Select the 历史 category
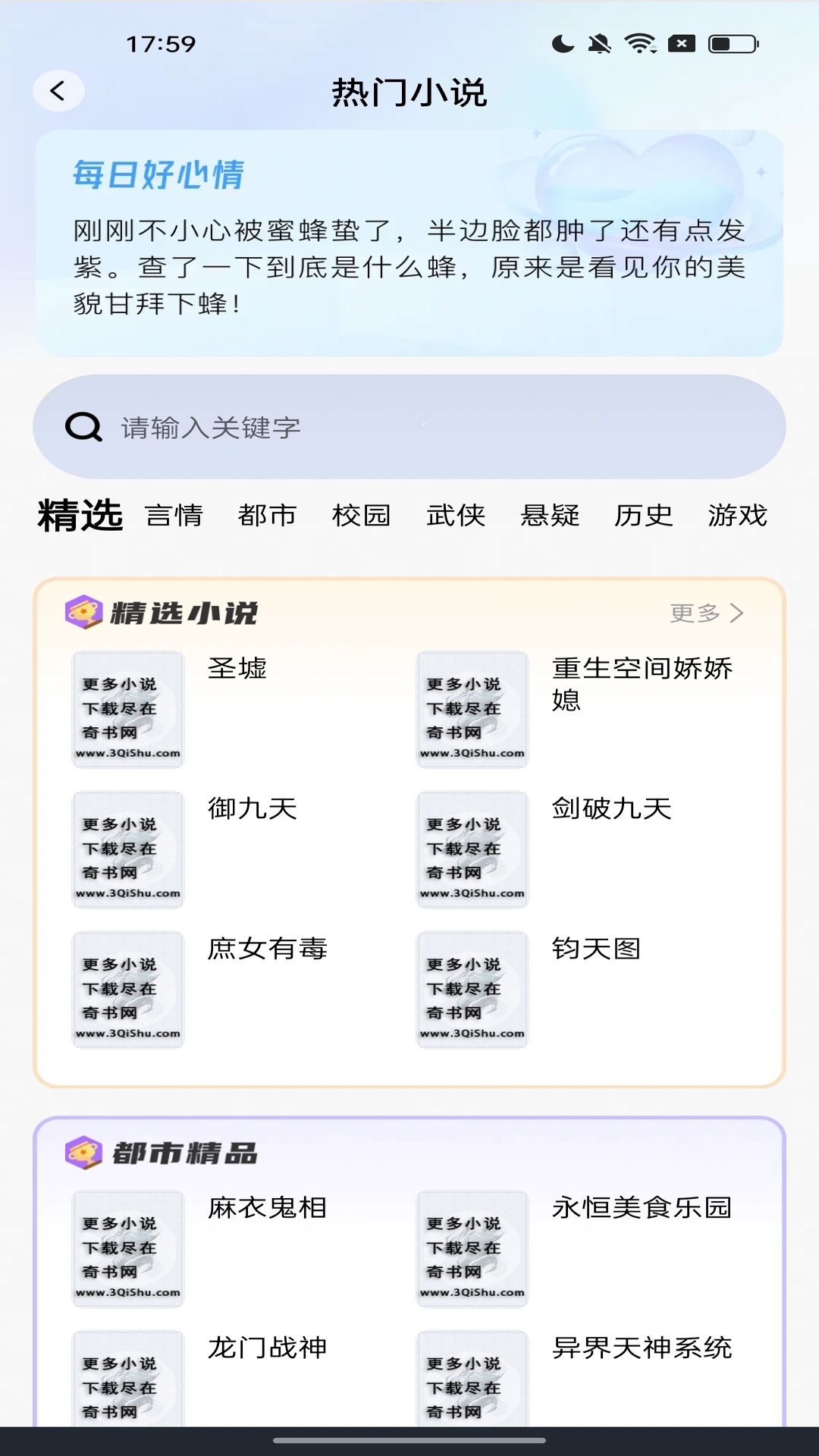819x1456 pixels. coord(643,515)
